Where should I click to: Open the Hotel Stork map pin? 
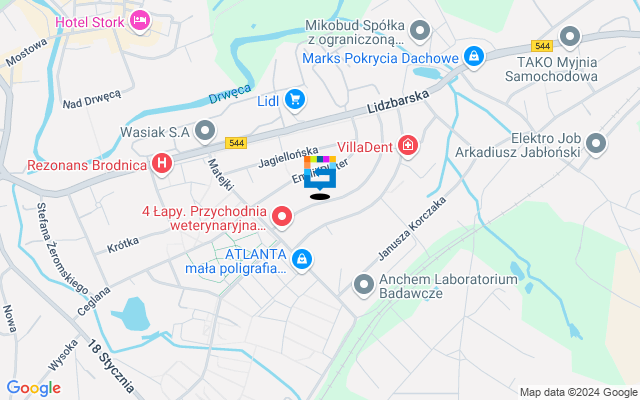click(140, 19)
